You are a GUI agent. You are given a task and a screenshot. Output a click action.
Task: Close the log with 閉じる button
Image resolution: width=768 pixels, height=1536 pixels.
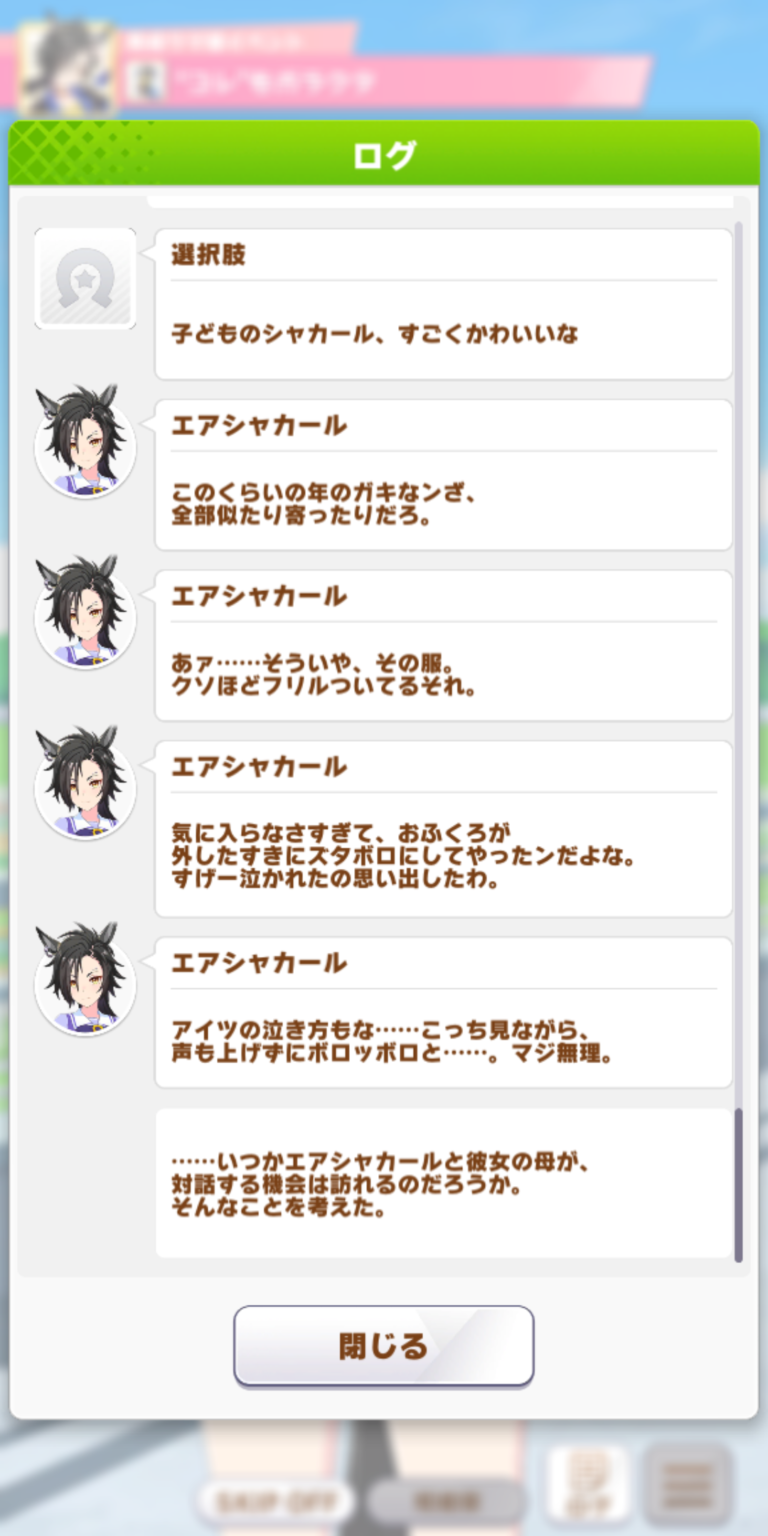(384, 1346)
